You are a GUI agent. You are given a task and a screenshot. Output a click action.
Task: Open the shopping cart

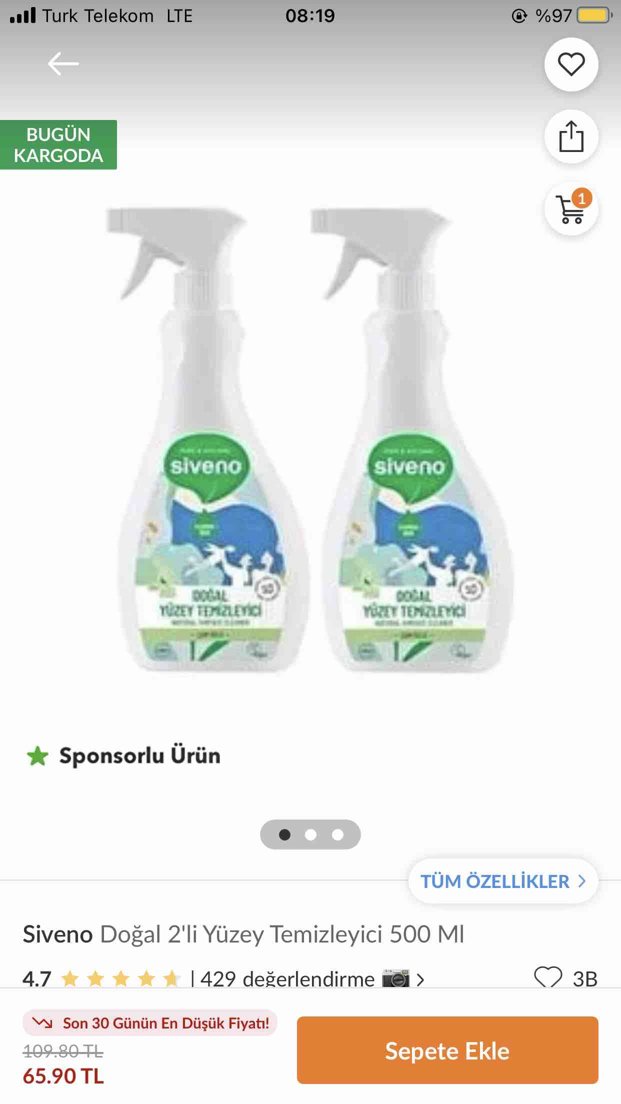(x=571, y=209)
